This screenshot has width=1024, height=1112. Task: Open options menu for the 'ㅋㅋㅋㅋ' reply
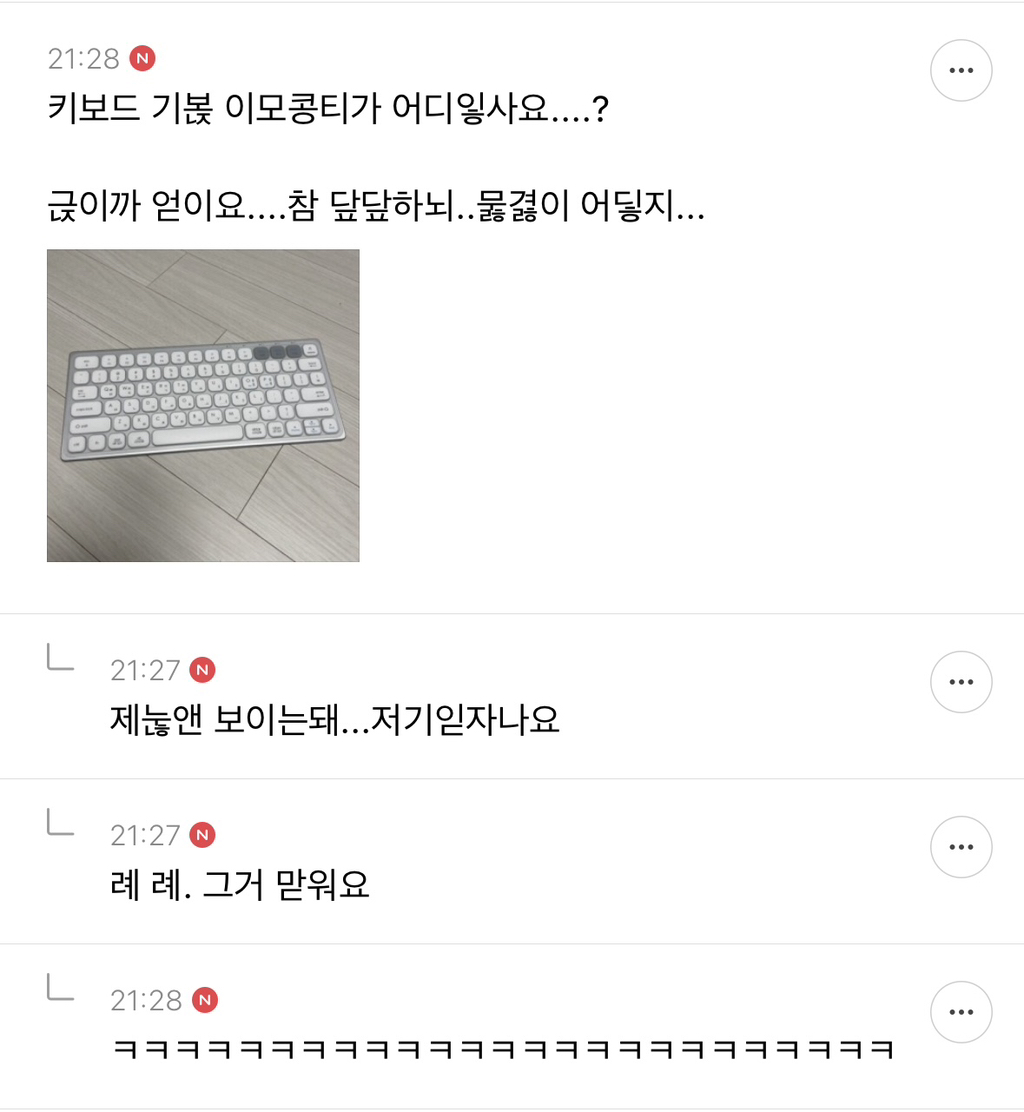[x=961, y=1012]
